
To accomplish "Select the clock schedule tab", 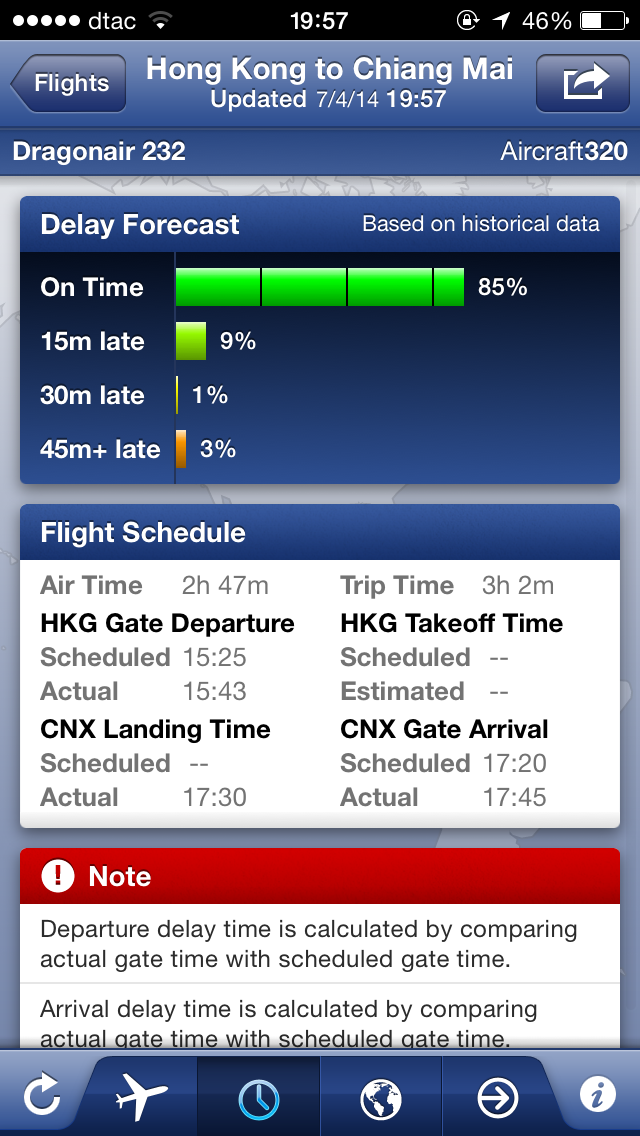I will [x=258, y=1095].
